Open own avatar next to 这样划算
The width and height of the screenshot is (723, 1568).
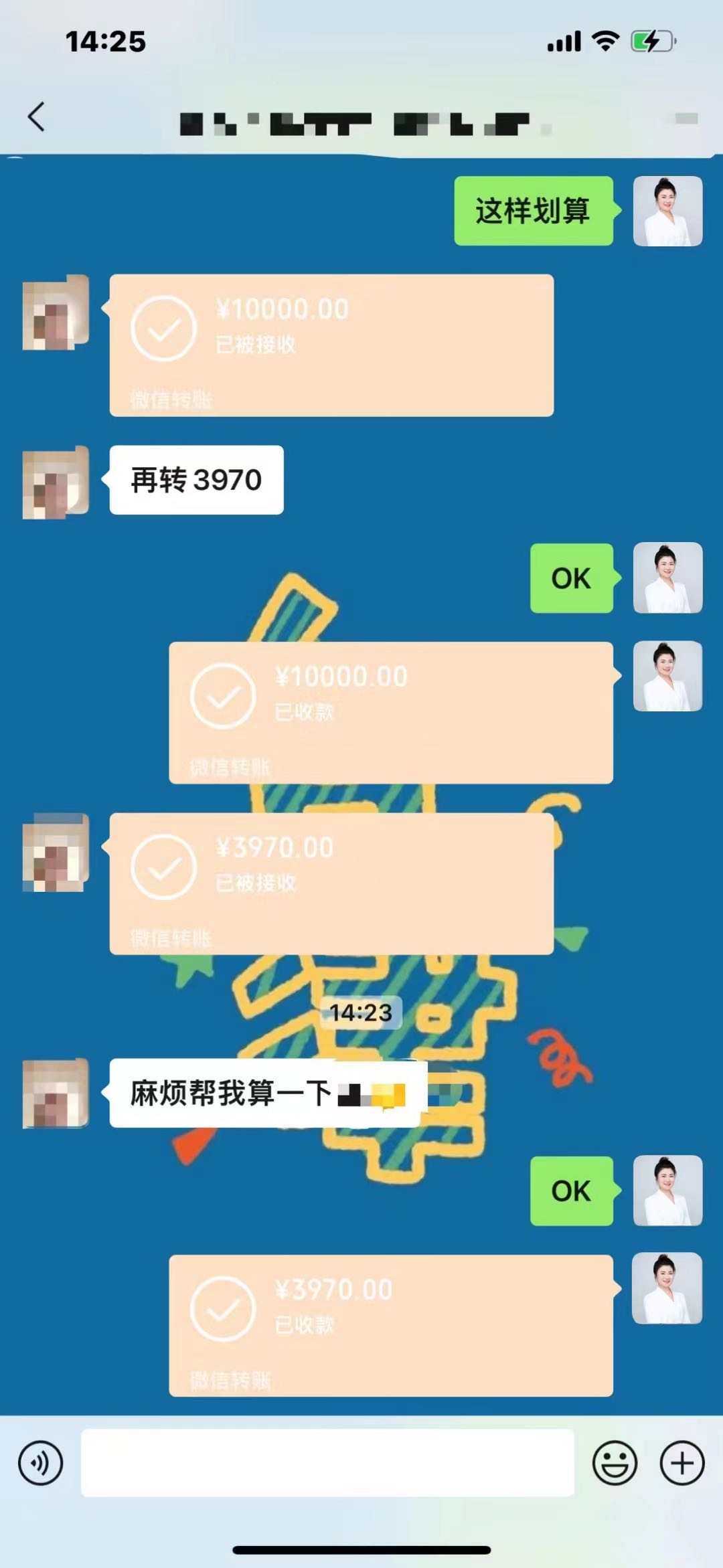(667, 211)
